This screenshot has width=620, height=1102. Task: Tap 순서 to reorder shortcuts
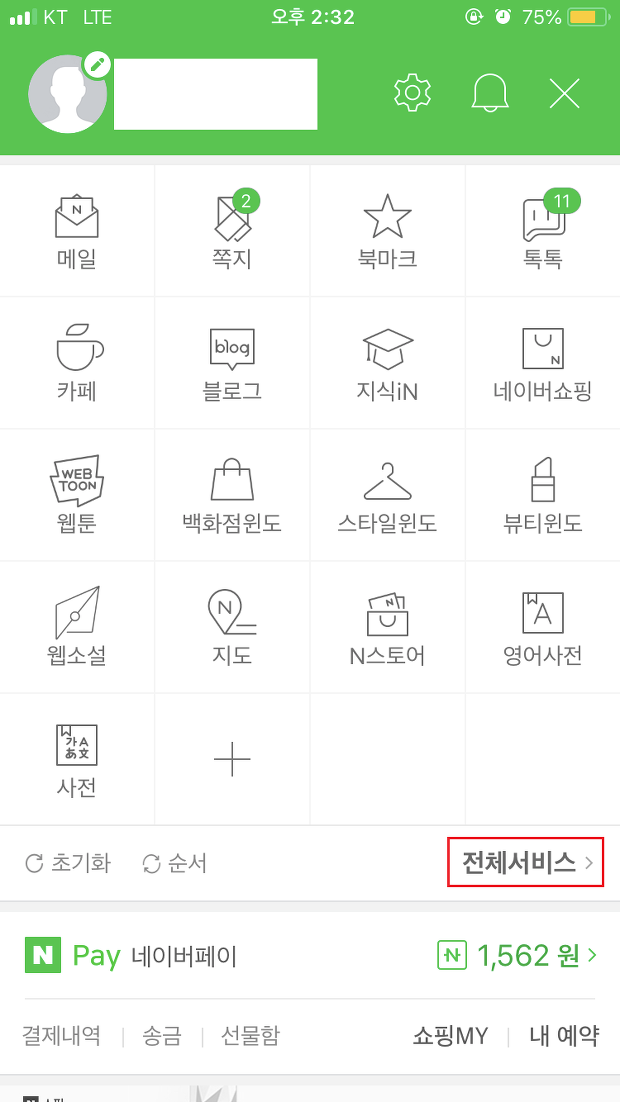[x=174, y=863]
